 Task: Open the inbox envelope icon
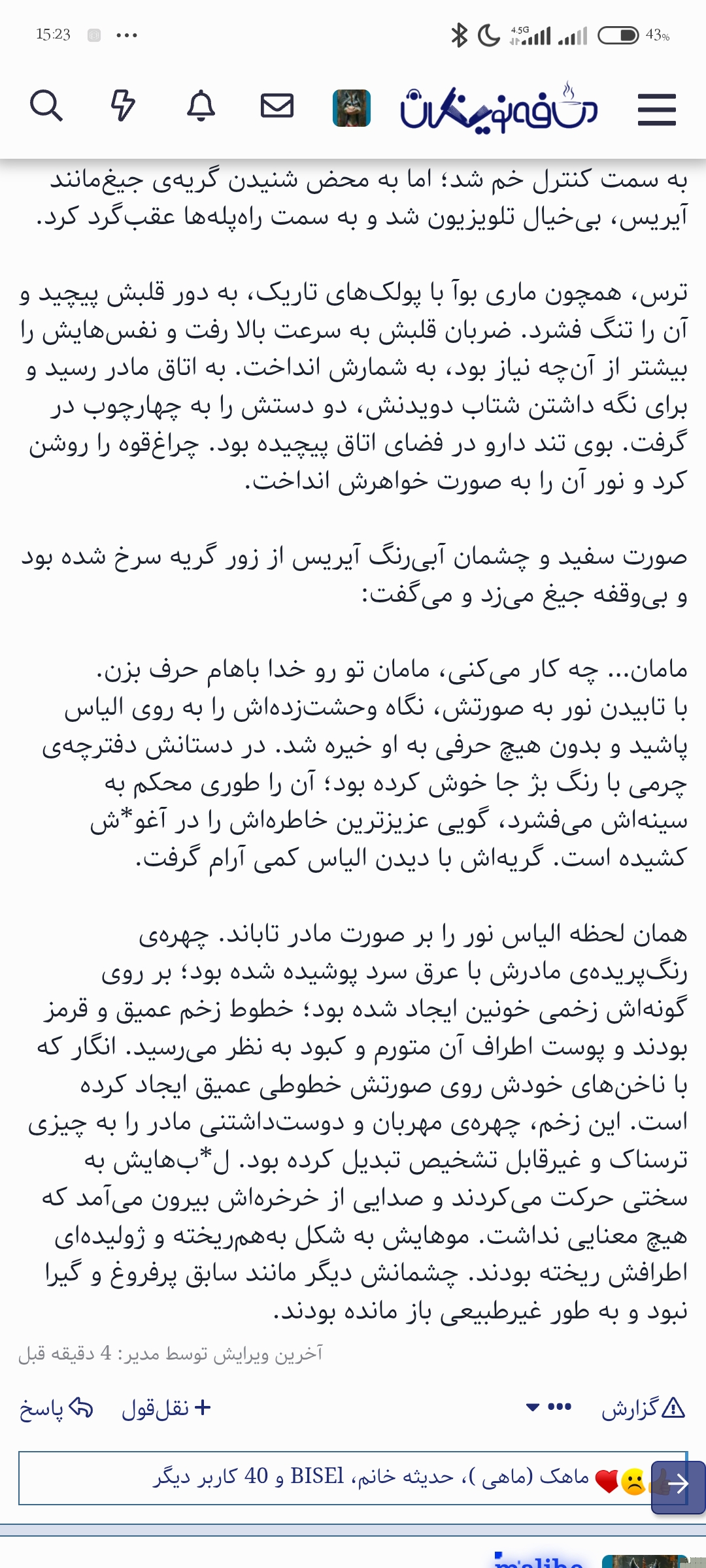pyautogui.click(x=277, y=106)
